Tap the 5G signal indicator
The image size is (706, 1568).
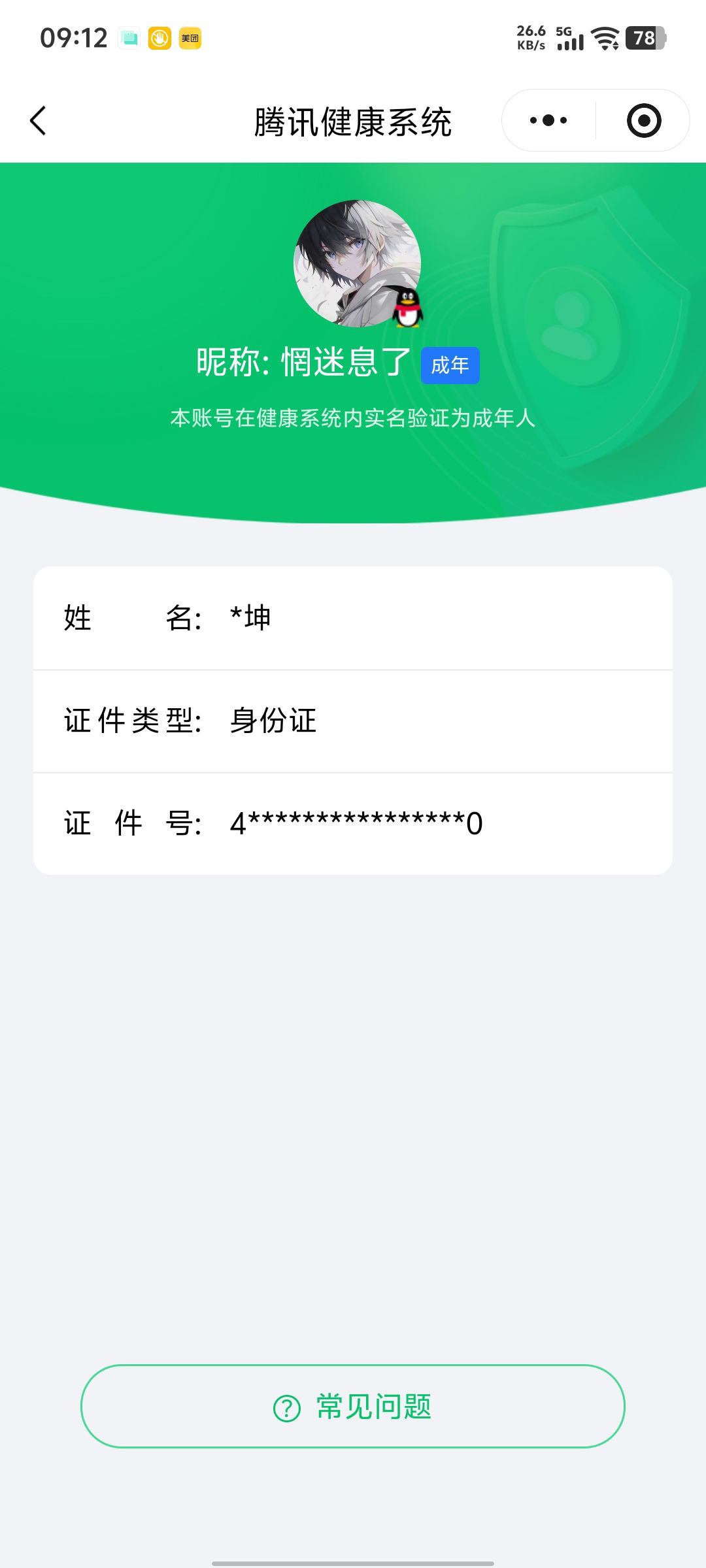coord(569,38)
